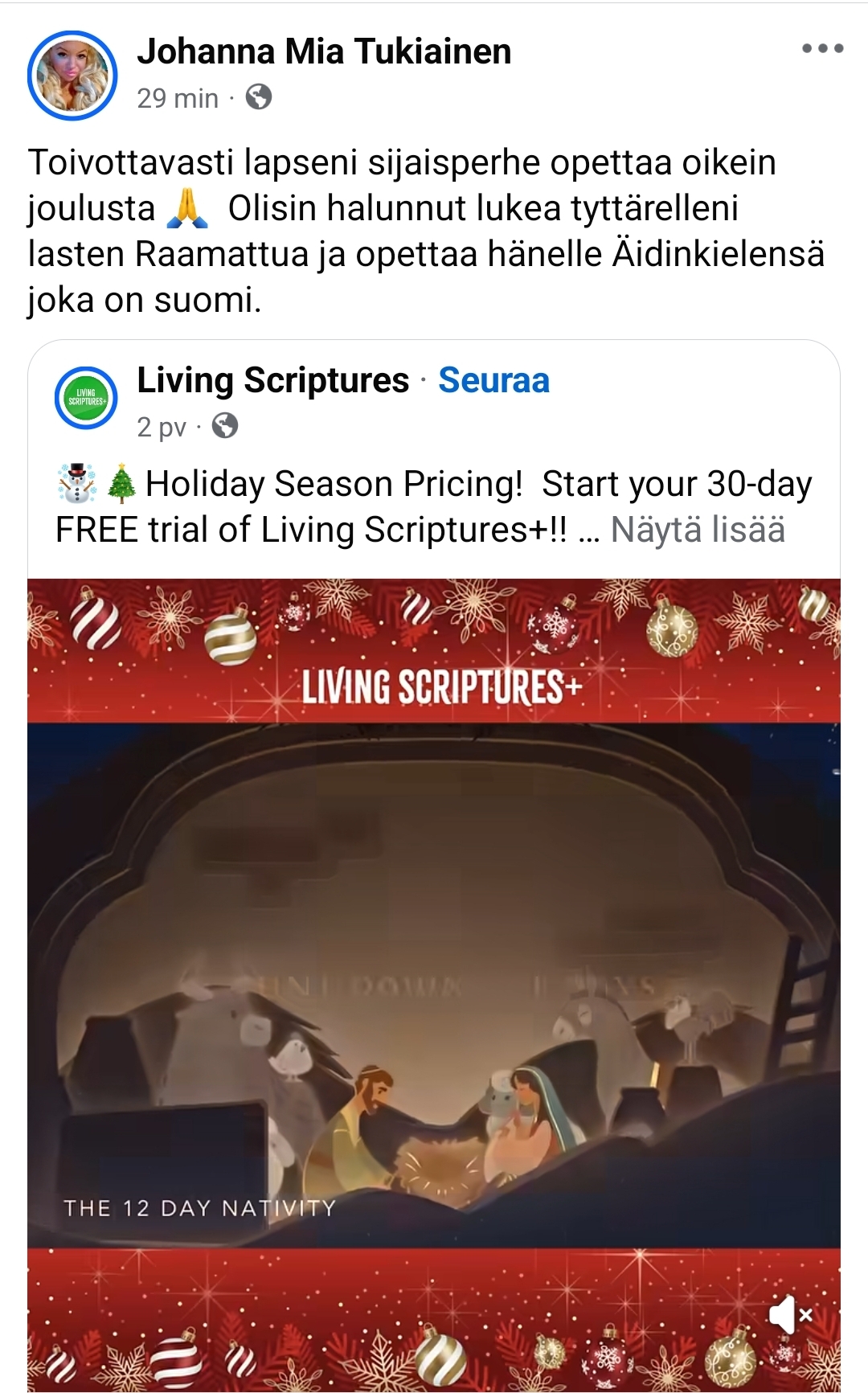Expand shared post text with Näytä lisää

[x=698, y=530]
